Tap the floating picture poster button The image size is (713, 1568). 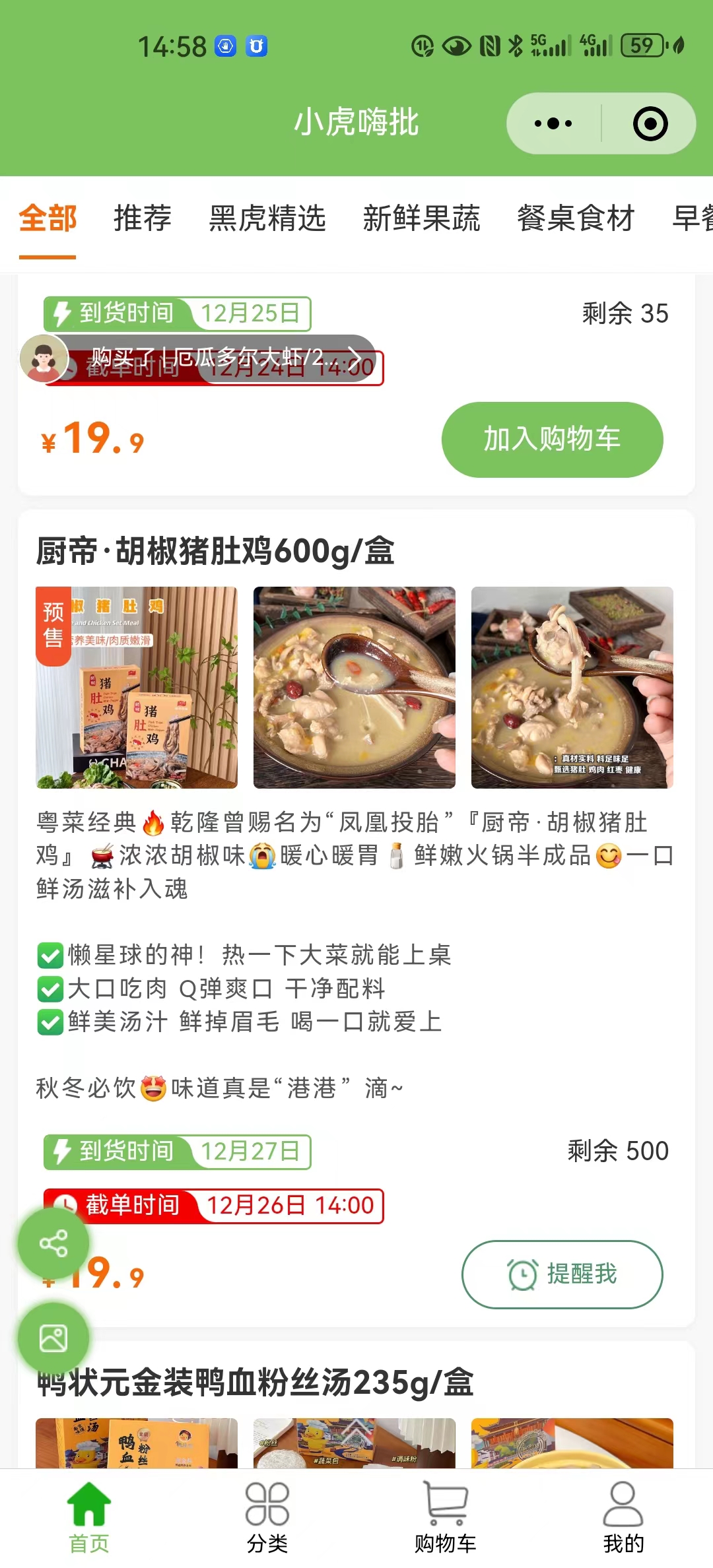(53, 1338)
